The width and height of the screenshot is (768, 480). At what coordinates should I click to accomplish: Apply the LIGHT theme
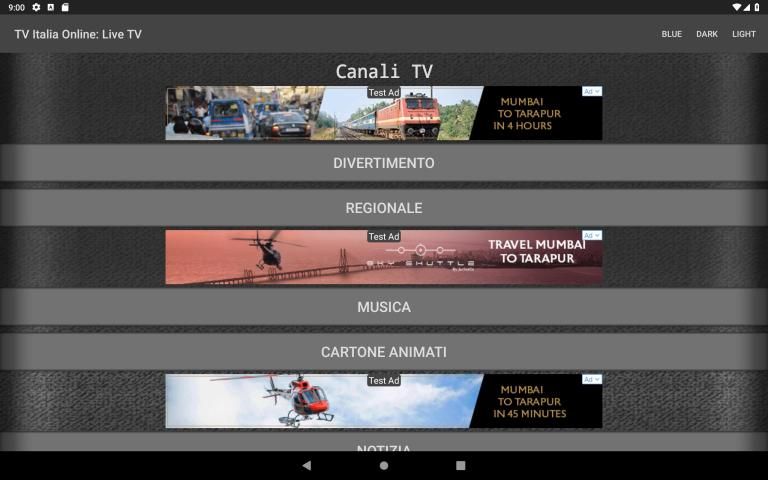pos(744,34)
